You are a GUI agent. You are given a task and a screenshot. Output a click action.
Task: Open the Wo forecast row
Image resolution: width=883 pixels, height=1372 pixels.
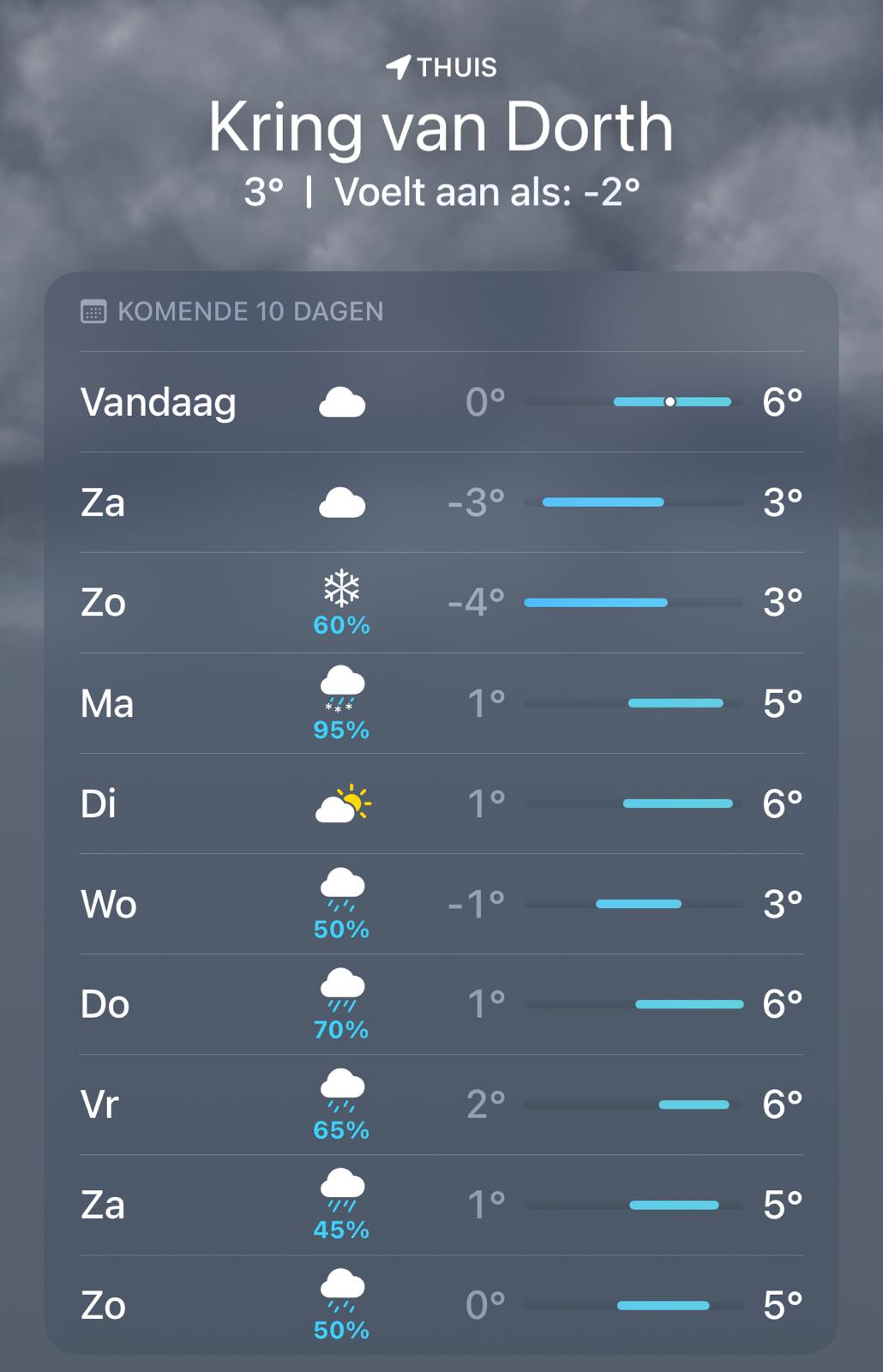tap(441, 904)
